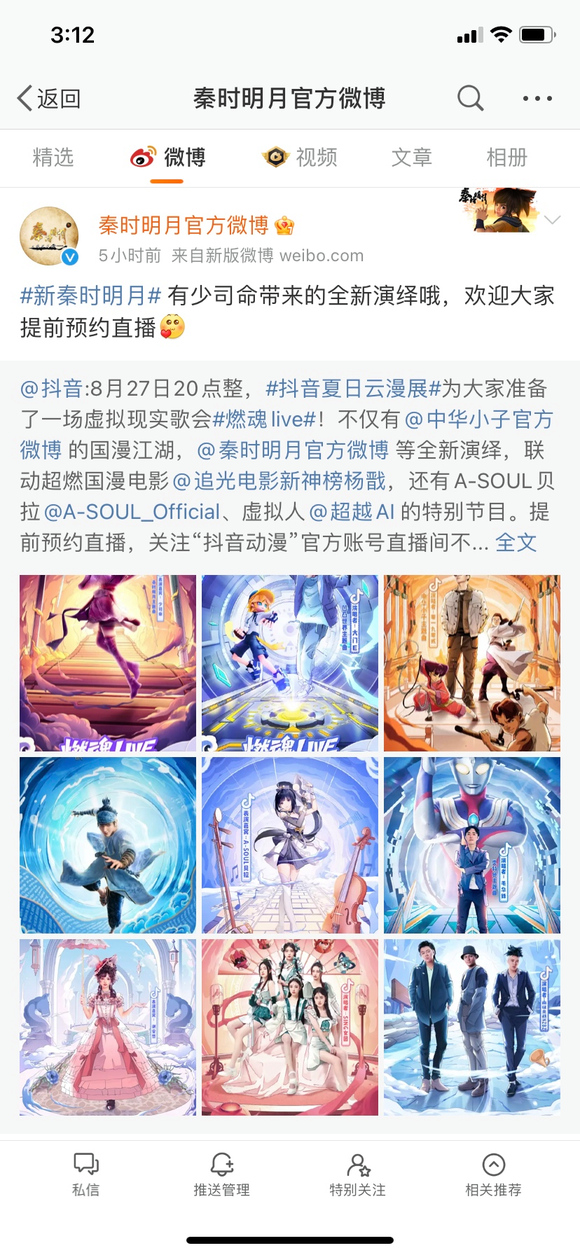Open the #新秦时明月# hashtag
This screenshot has height=1255, width=580.
pos(91,295)
